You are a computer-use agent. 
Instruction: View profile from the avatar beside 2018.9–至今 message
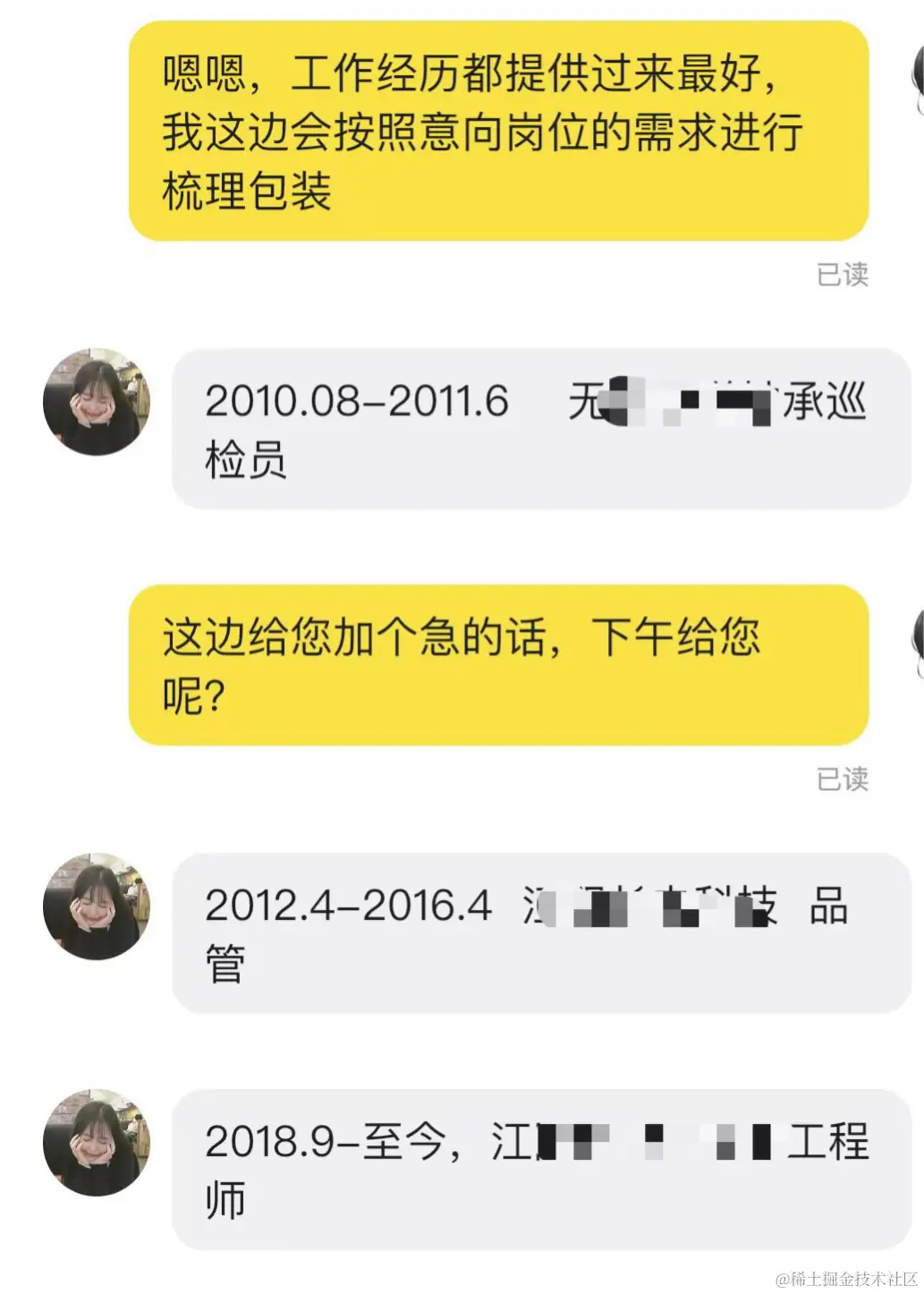click(97, 1143)
